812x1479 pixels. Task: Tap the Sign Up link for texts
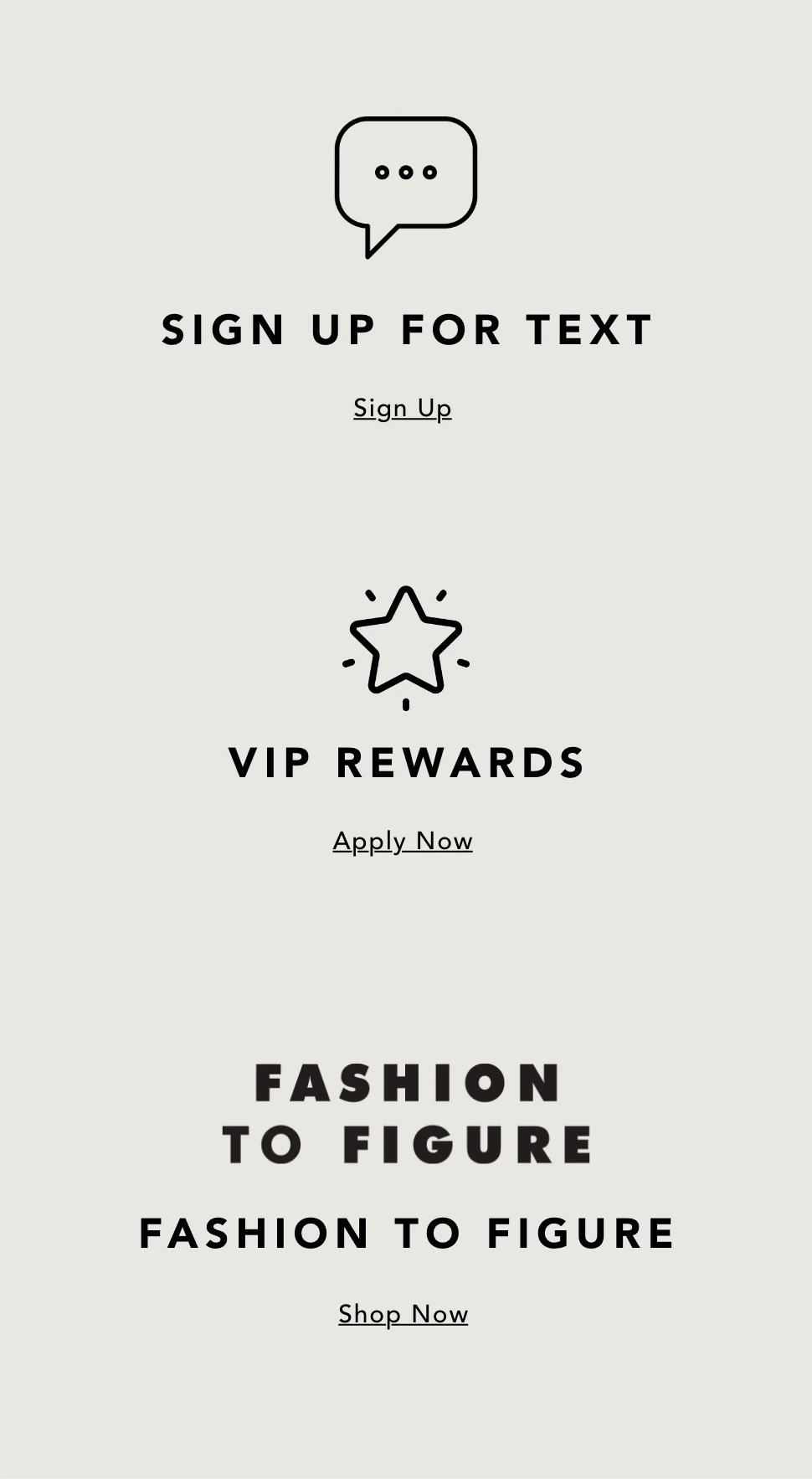[403, 409]
